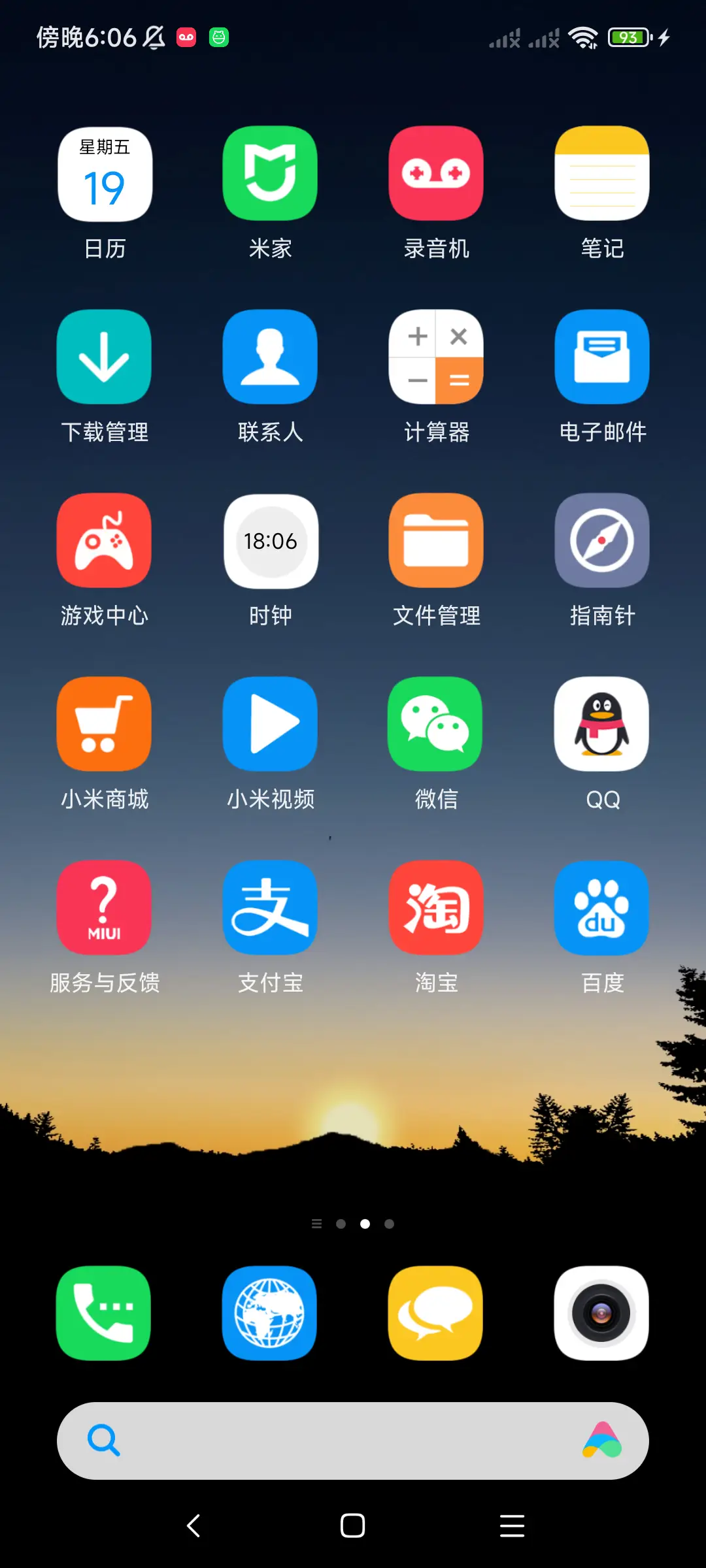The height and width of the screenshot is (1568, 706).
Task: Open 文件管理 file manager
Action: [x=435, y=540]
